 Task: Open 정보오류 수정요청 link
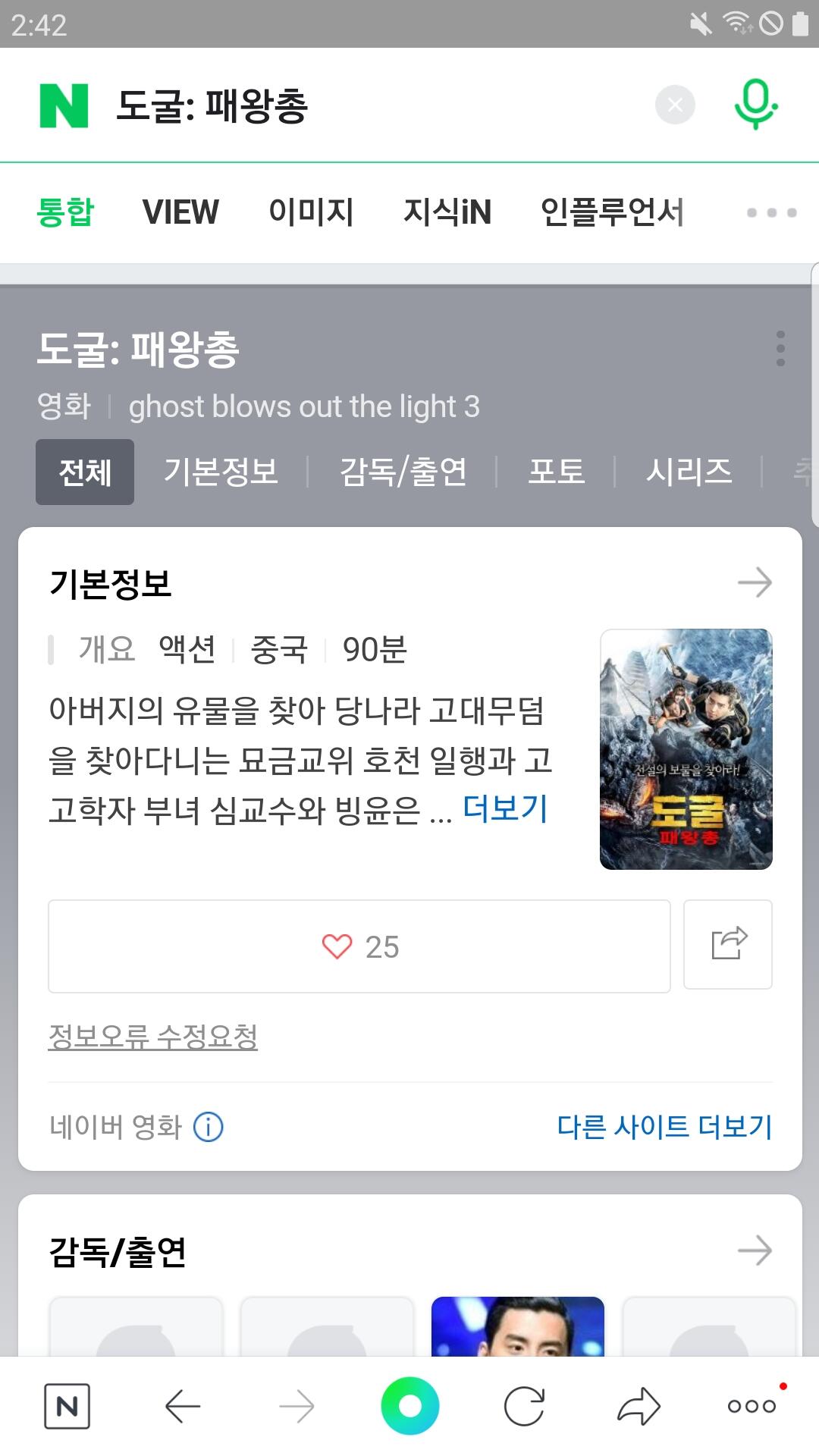[153, 1036]
